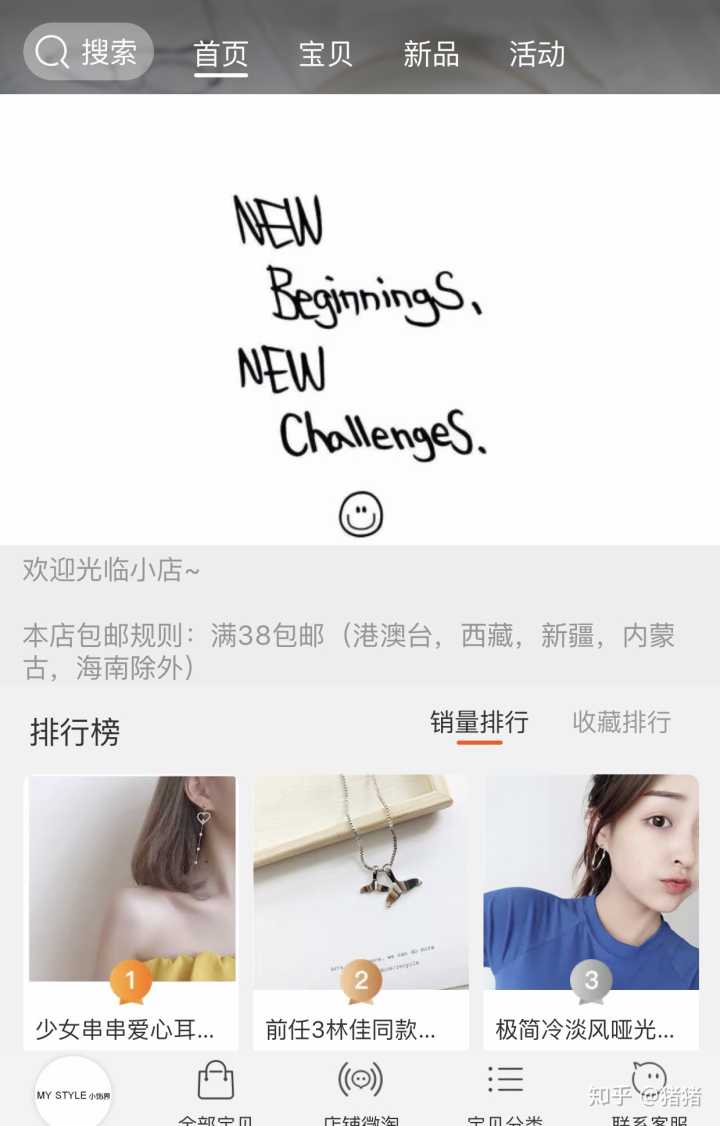
Task: Tap the MY STYLE shop avatar
Action: 73,1094
